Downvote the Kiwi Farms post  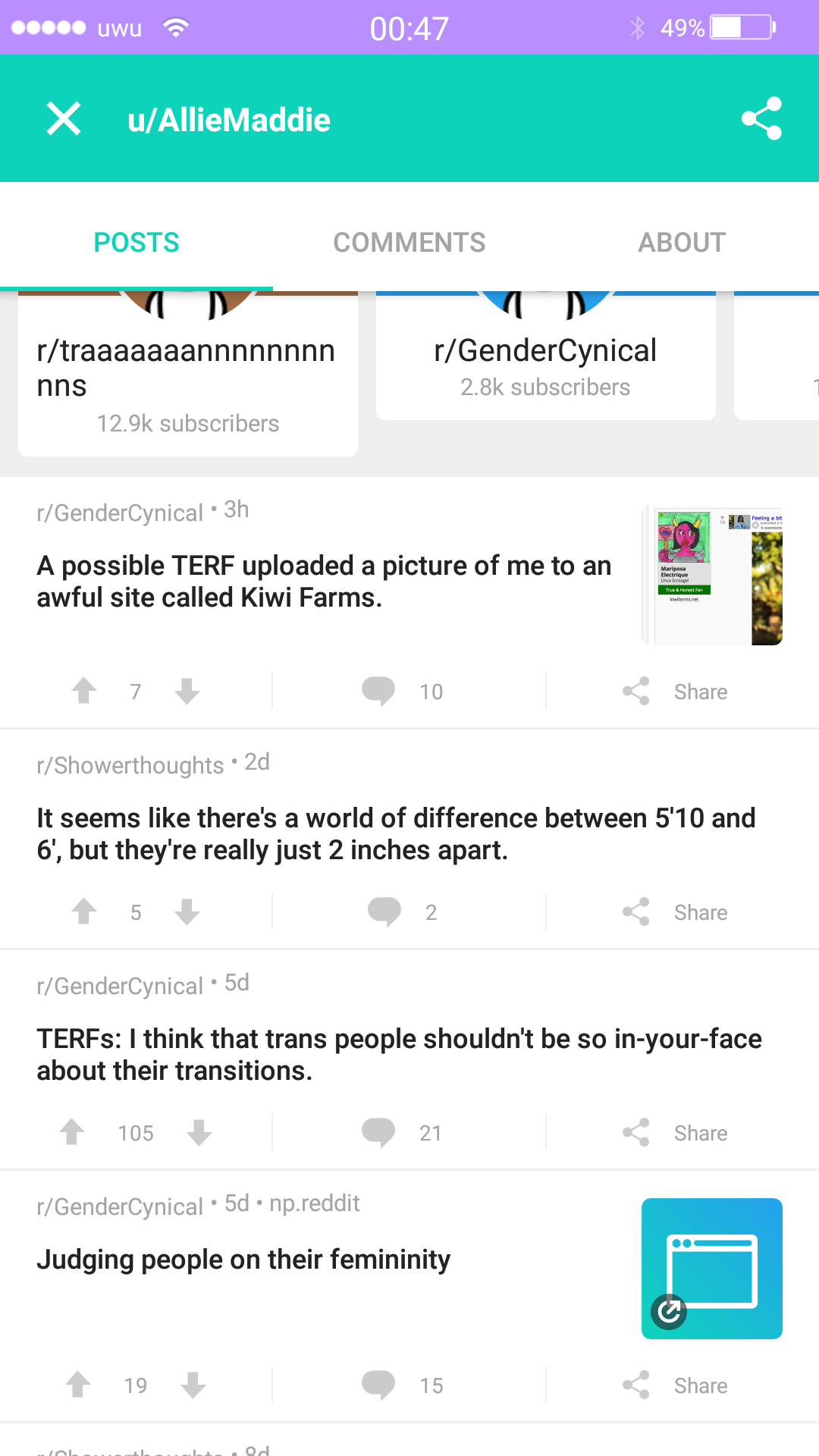pyautogui.click(x=187, y=691)
